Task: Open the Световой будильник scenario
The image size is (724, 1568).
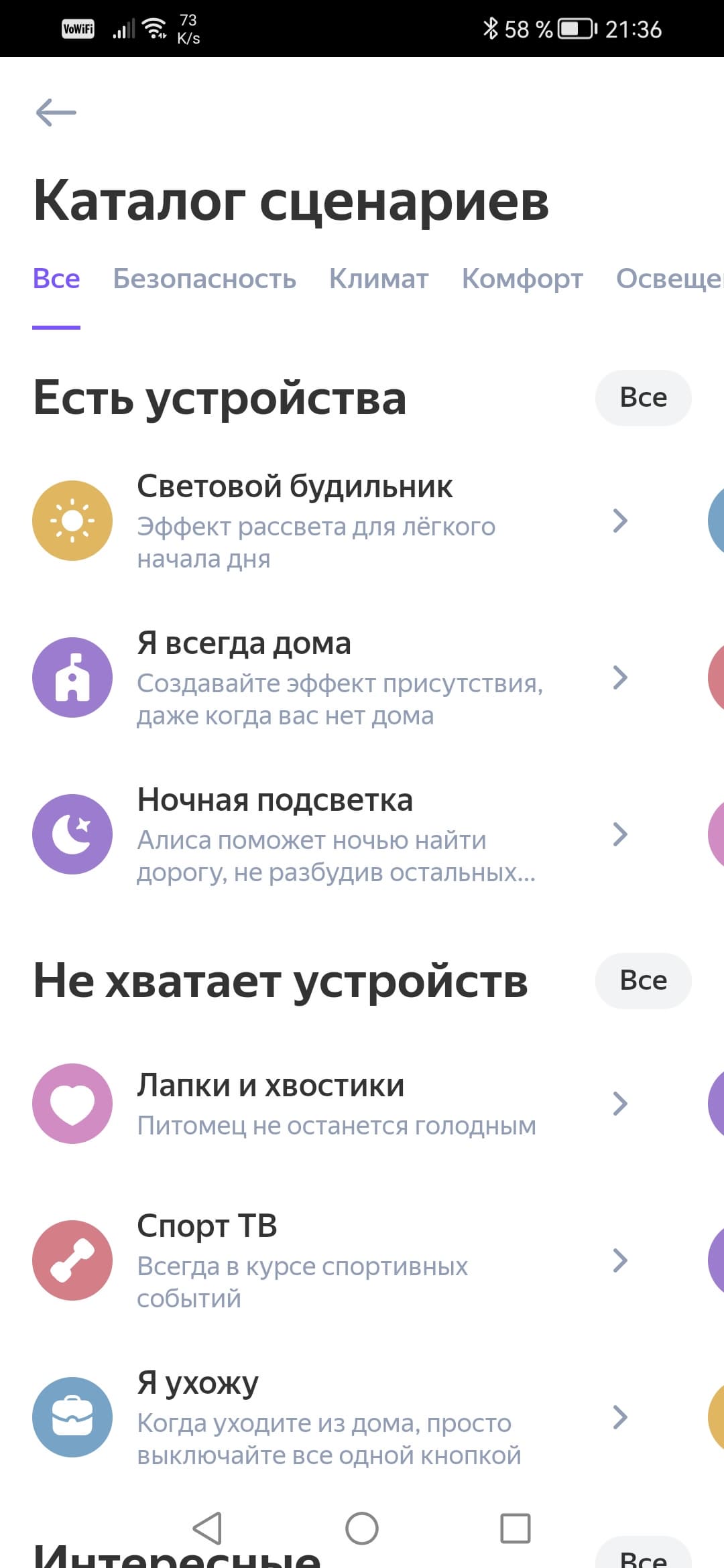Action: tap(328, 521)
